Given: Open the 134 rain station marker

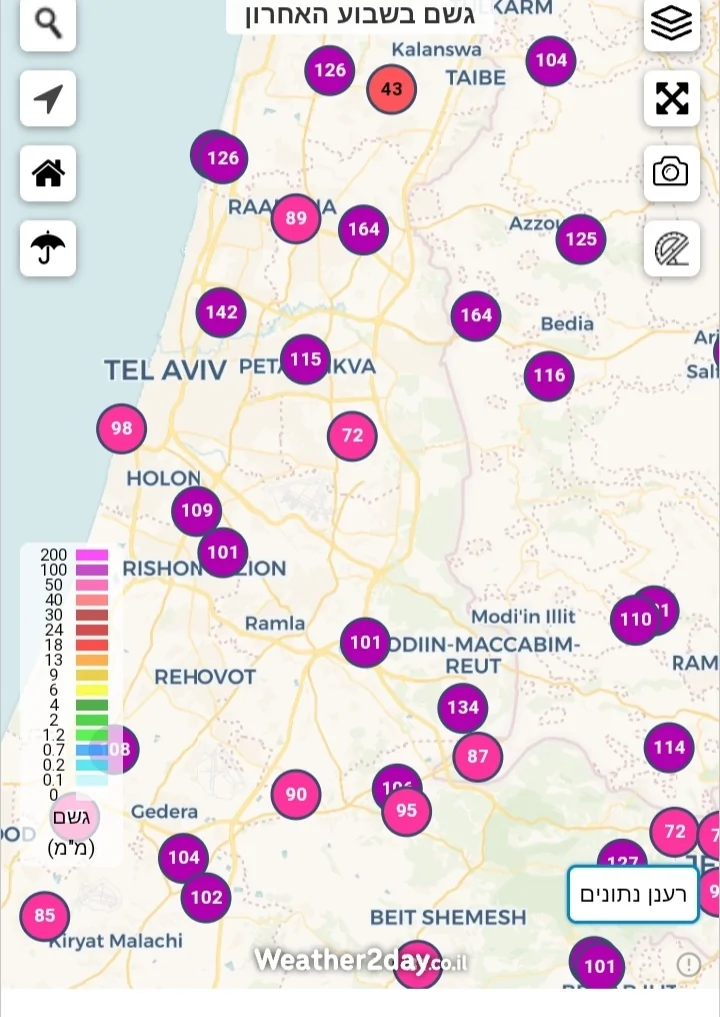Looking at the screenshot, I should coord(462,708).
